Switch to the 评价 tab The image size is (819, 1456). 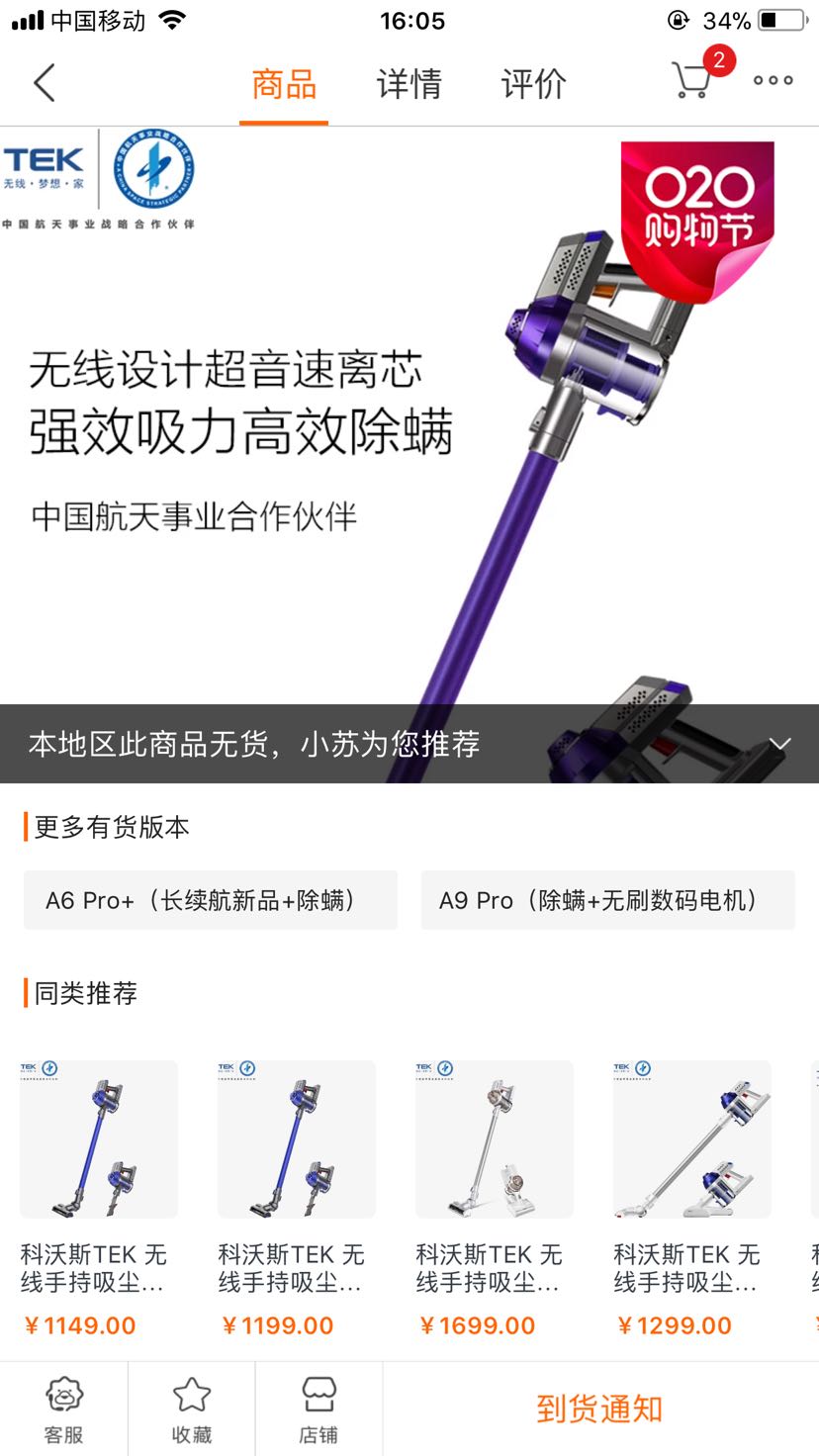(x=533, y=84)
